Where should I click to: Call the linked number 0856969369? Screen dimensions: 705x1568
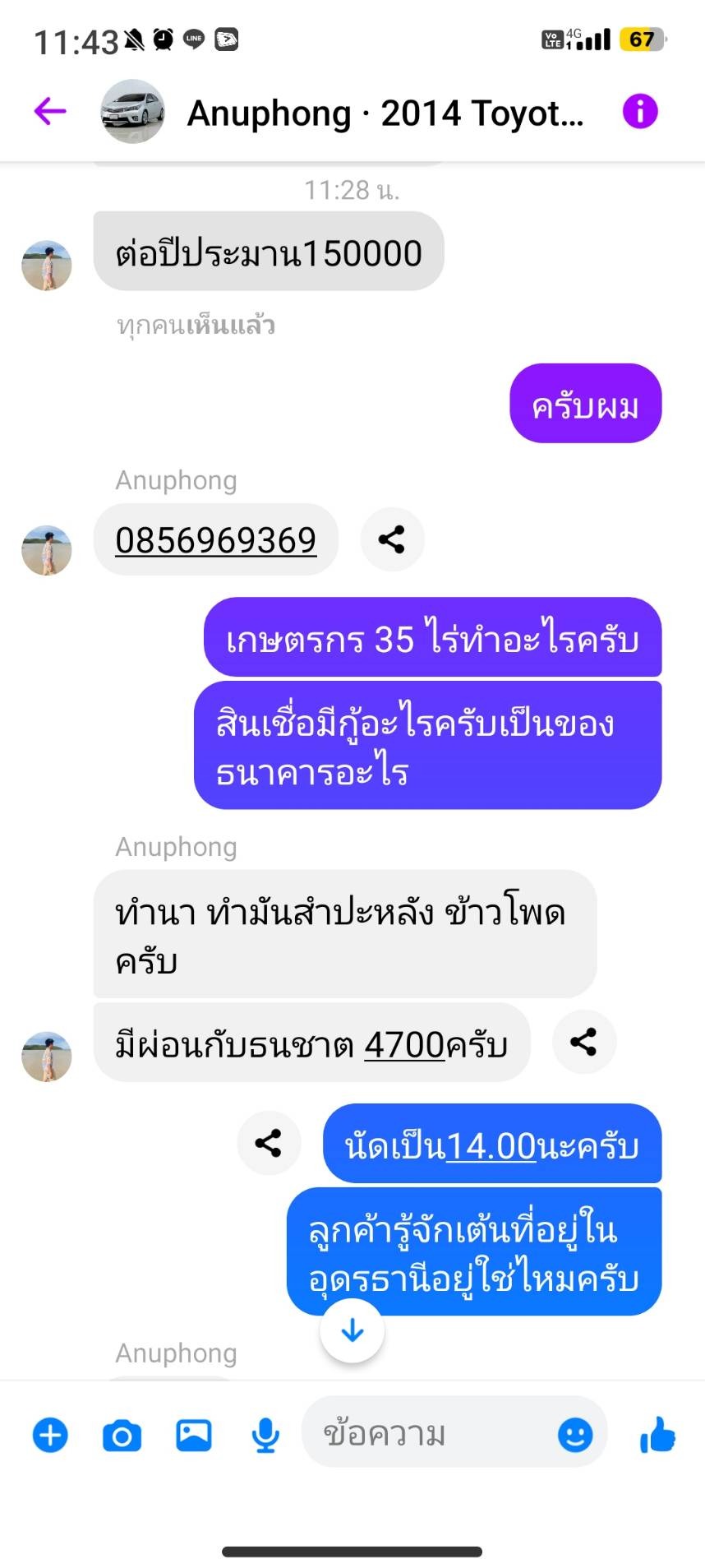(215, 540)
